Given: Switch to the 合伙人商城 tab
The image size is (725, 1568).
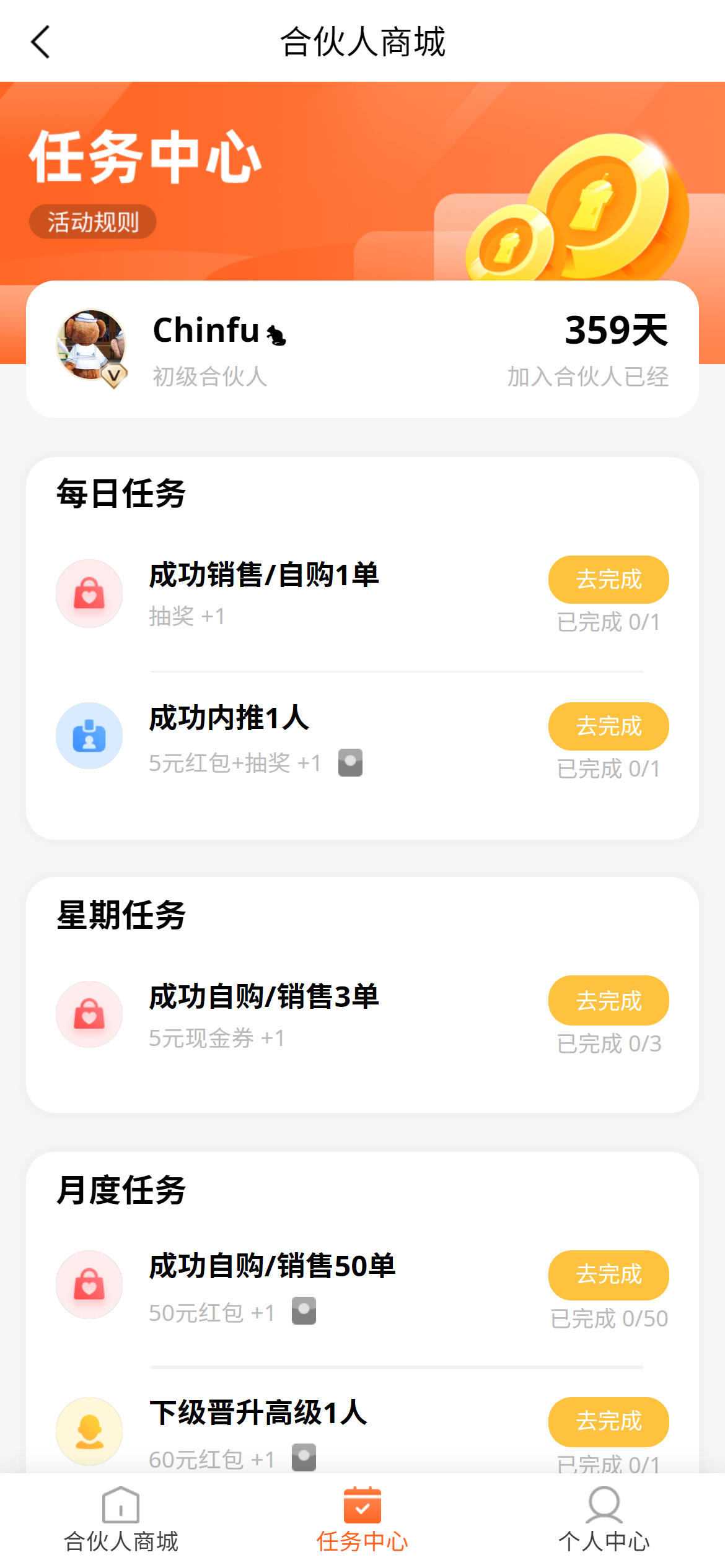Looking at the screenshot, I should (121, 1520).
